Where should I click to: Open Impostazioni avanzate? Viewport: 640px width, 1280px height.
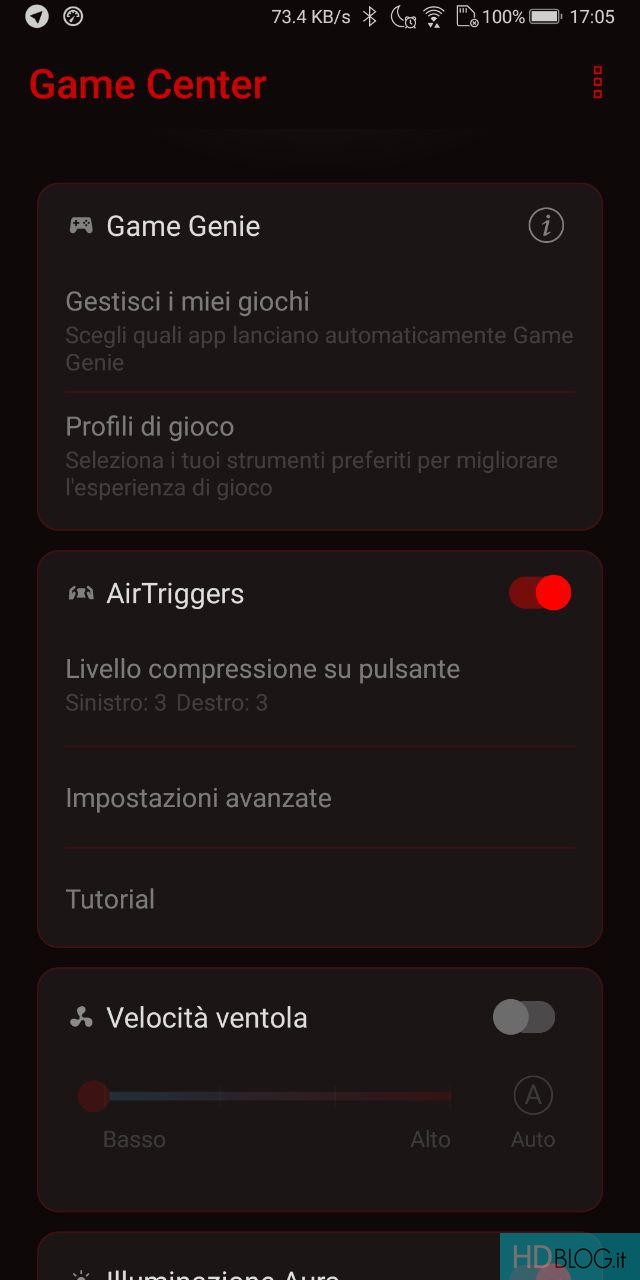(320, 798)
